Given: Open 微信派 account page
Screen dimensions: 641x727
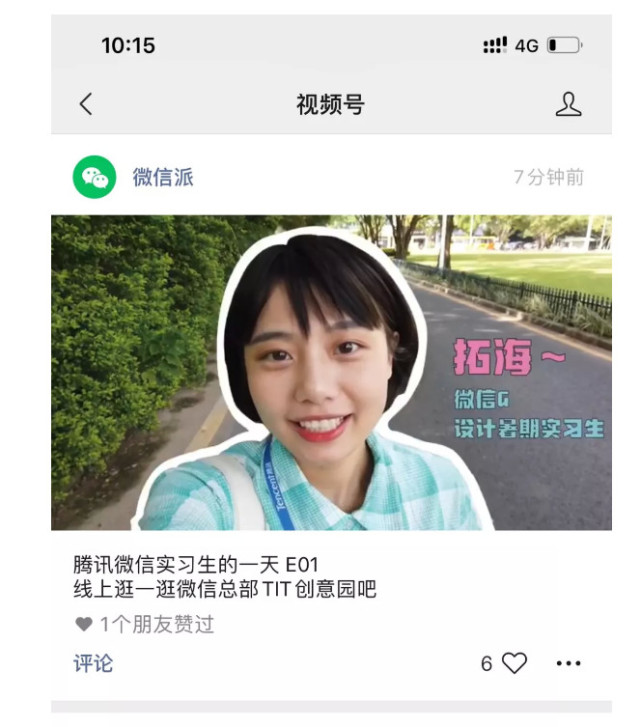Looking at the screenshot, I should 163,178.
